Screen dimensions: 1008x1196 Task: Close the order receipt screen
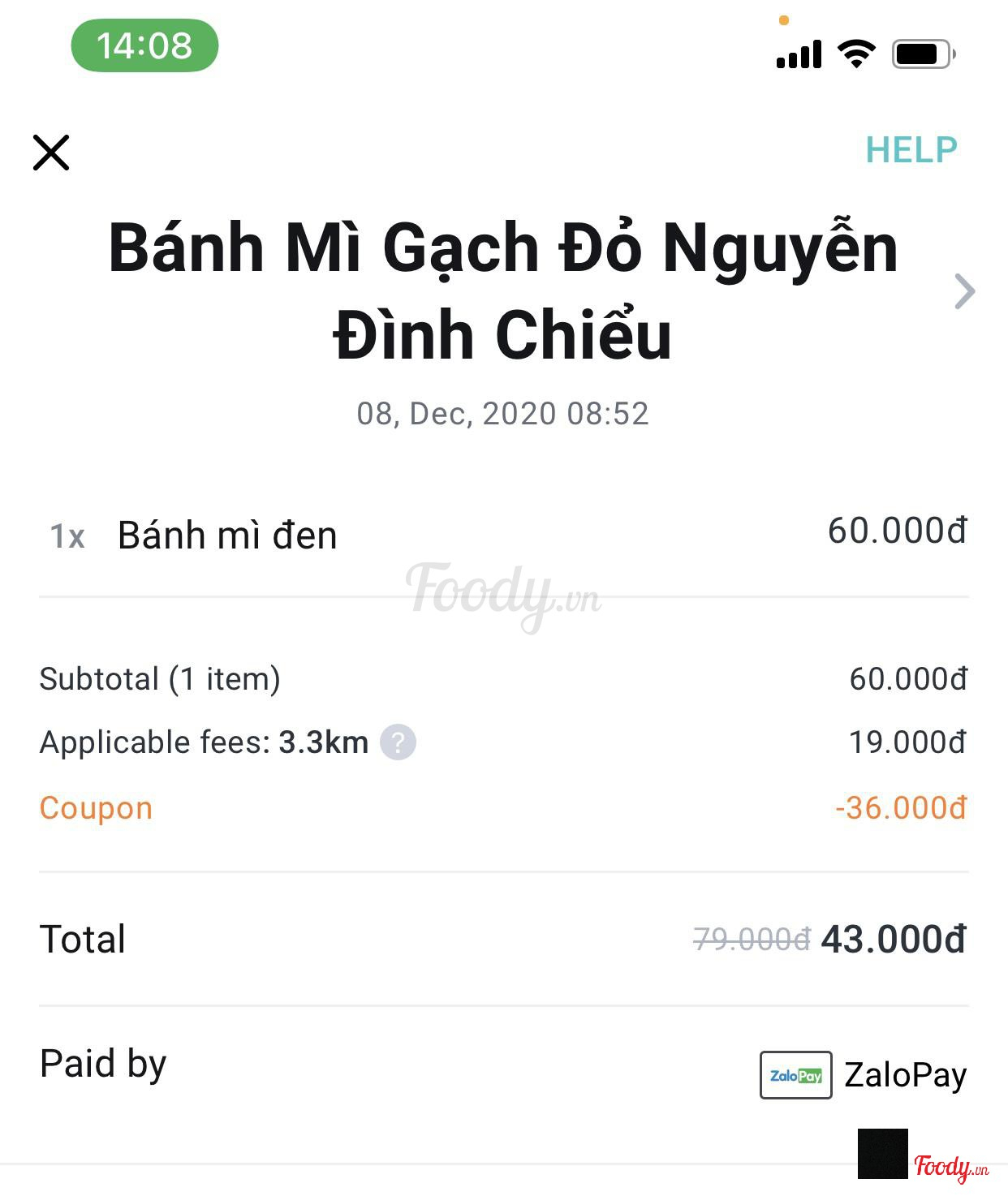pos(51,153)
